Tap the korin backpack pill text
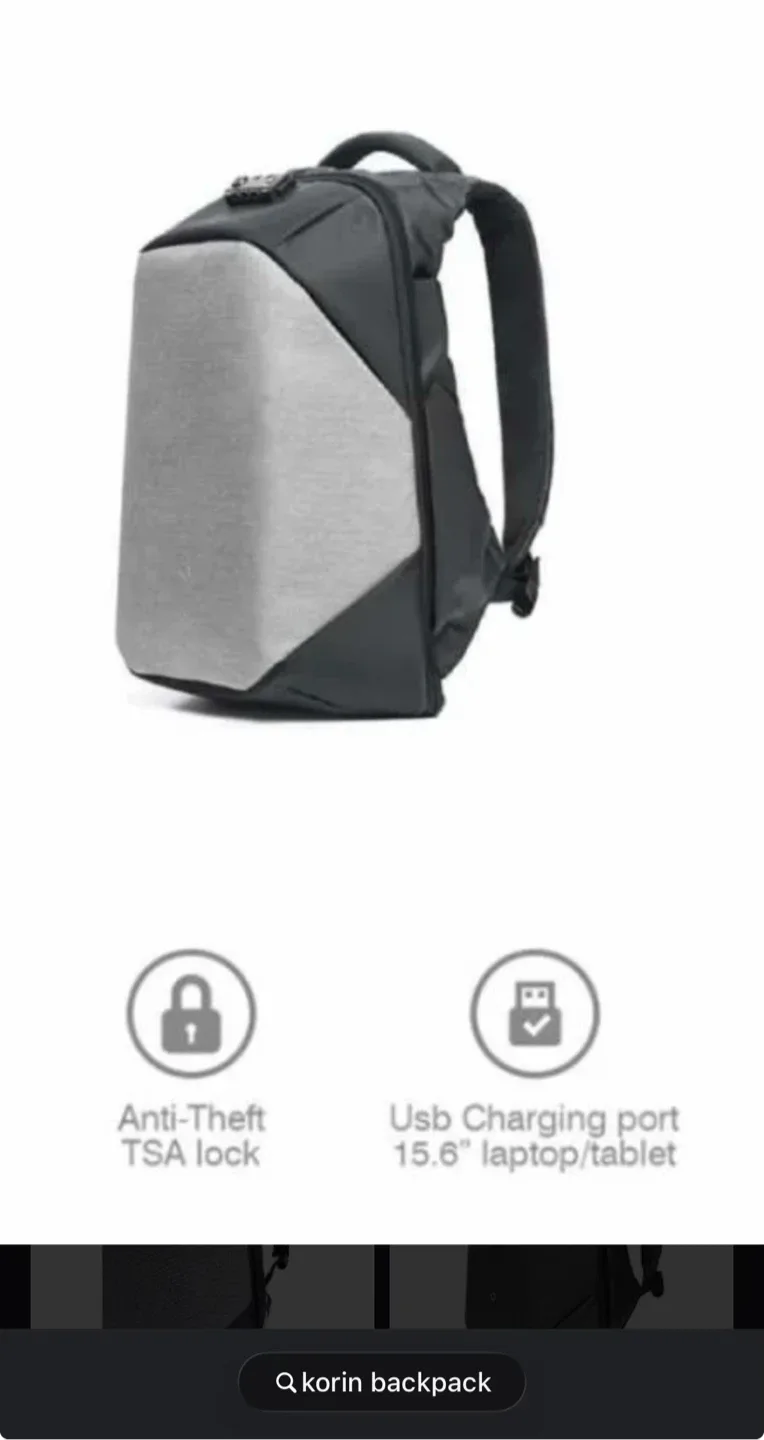 [x=400, y=1382]
